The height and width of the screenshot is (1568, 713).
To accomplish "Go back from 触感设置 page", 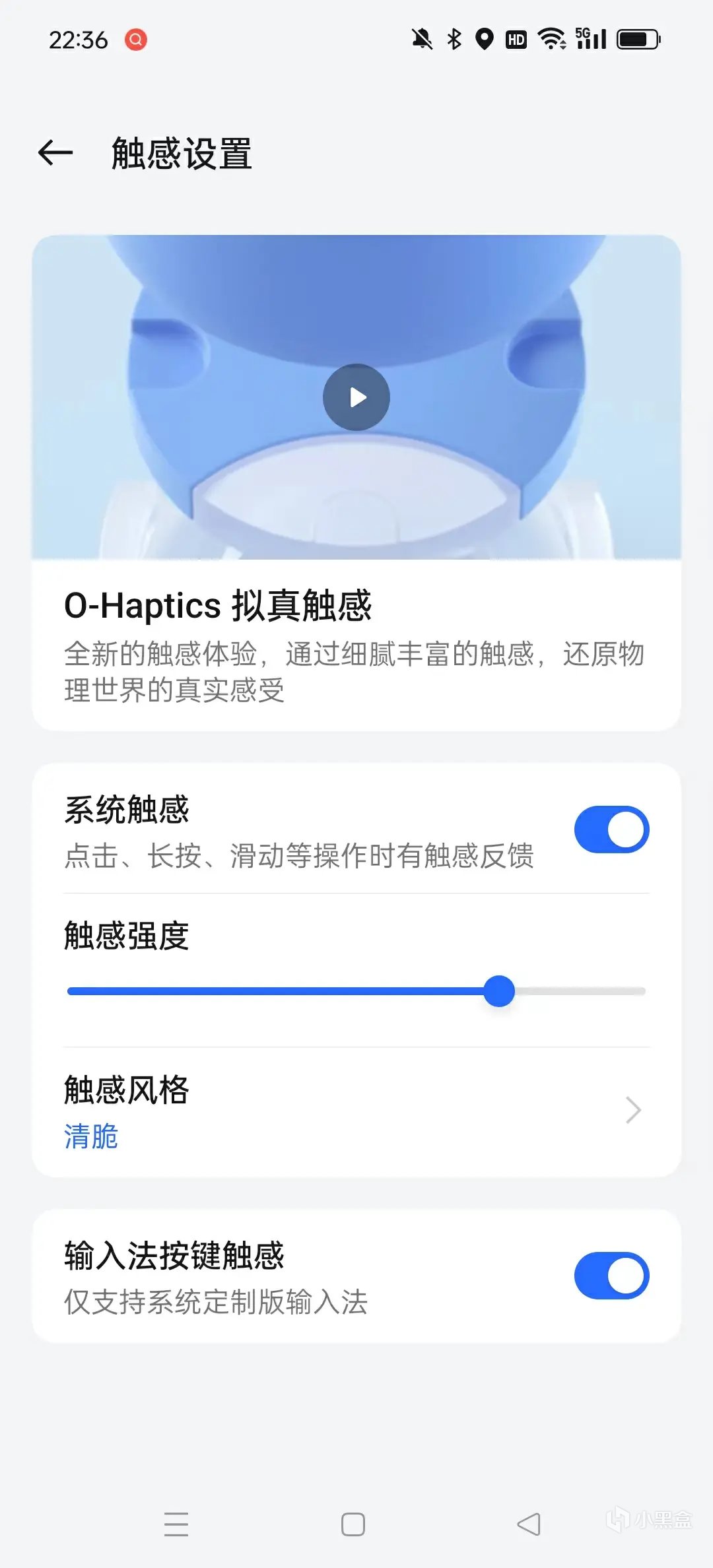I will (x=55, y=153).
